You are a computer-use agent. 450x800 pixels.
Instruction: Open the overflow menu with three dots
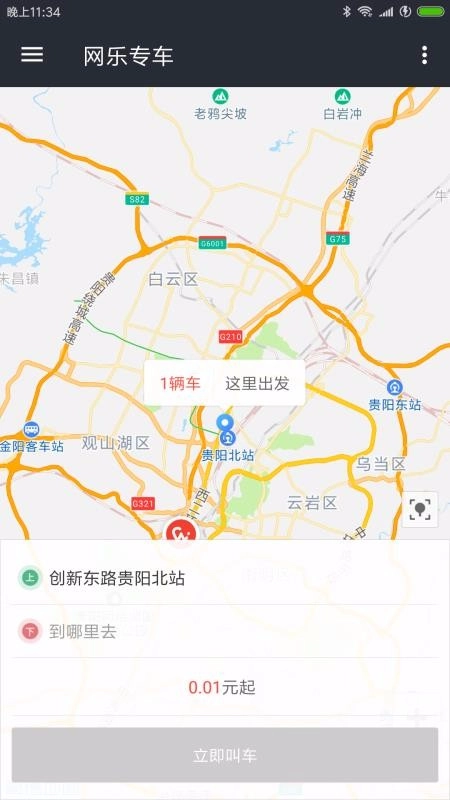click(x=424, y=55)
